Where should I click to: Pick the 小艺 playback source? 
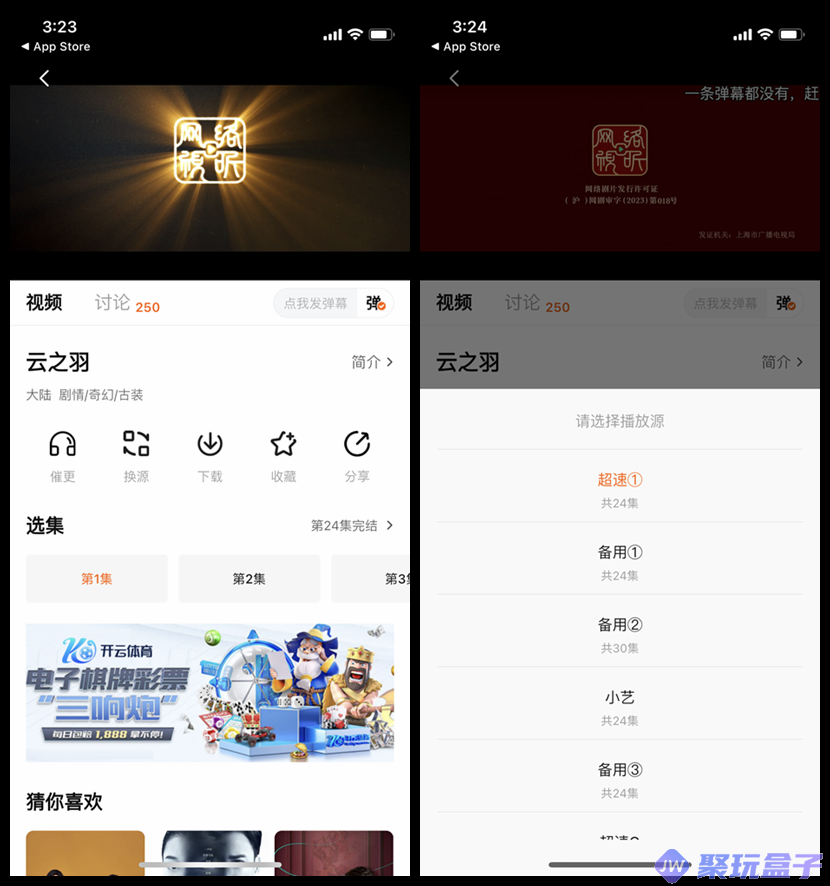point(620,706)
